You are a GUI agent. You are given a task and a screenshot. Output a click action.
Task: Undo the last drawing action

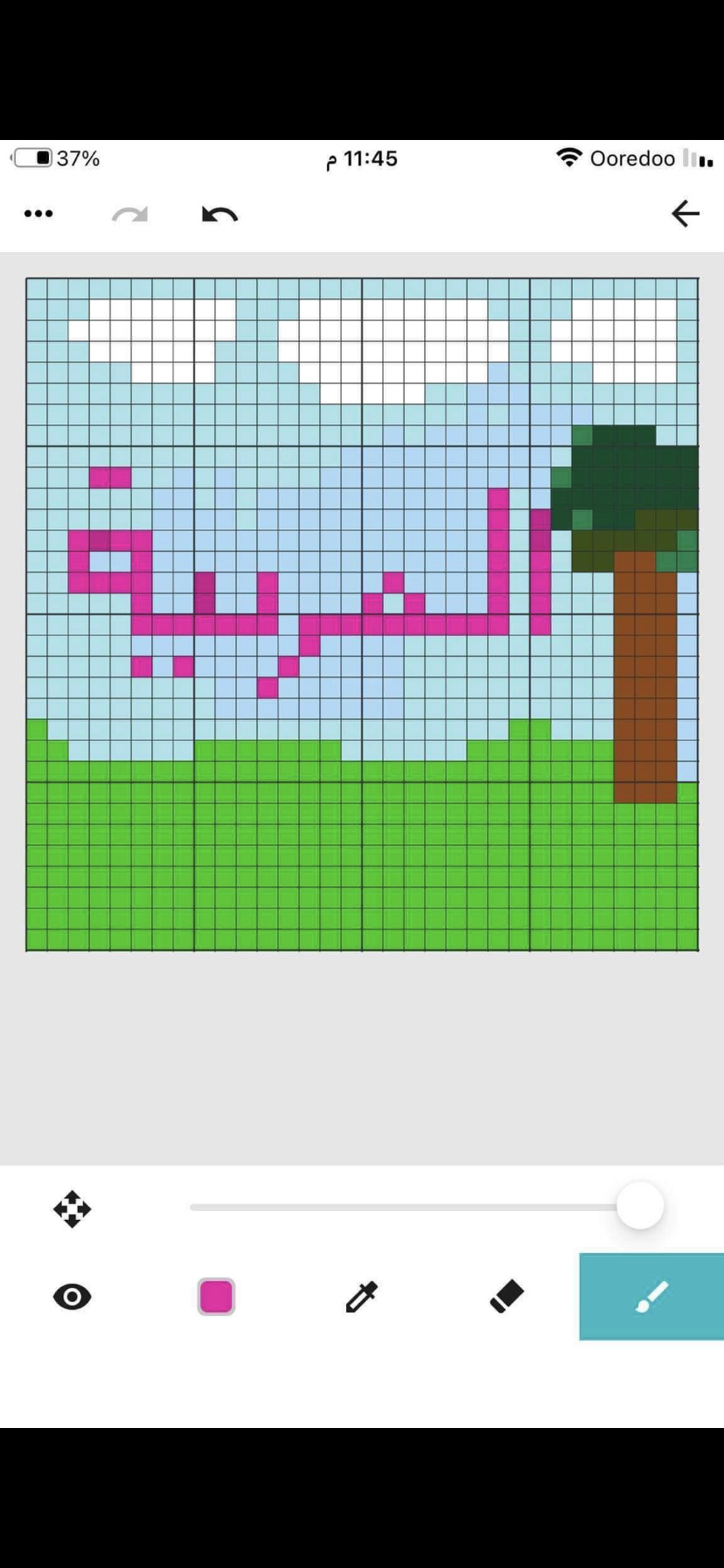point(219,214)
